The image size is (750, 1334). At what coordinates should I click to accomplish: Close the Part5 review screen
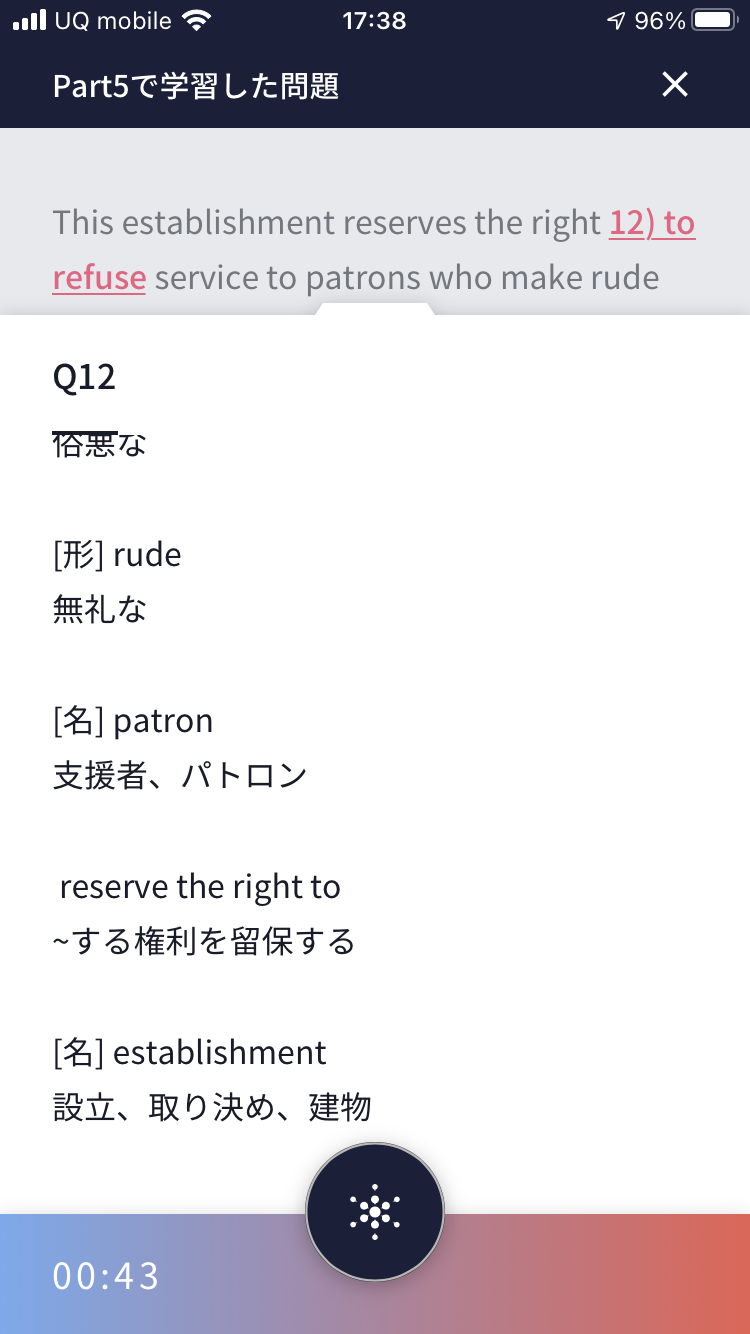click(x=675, y=85)
